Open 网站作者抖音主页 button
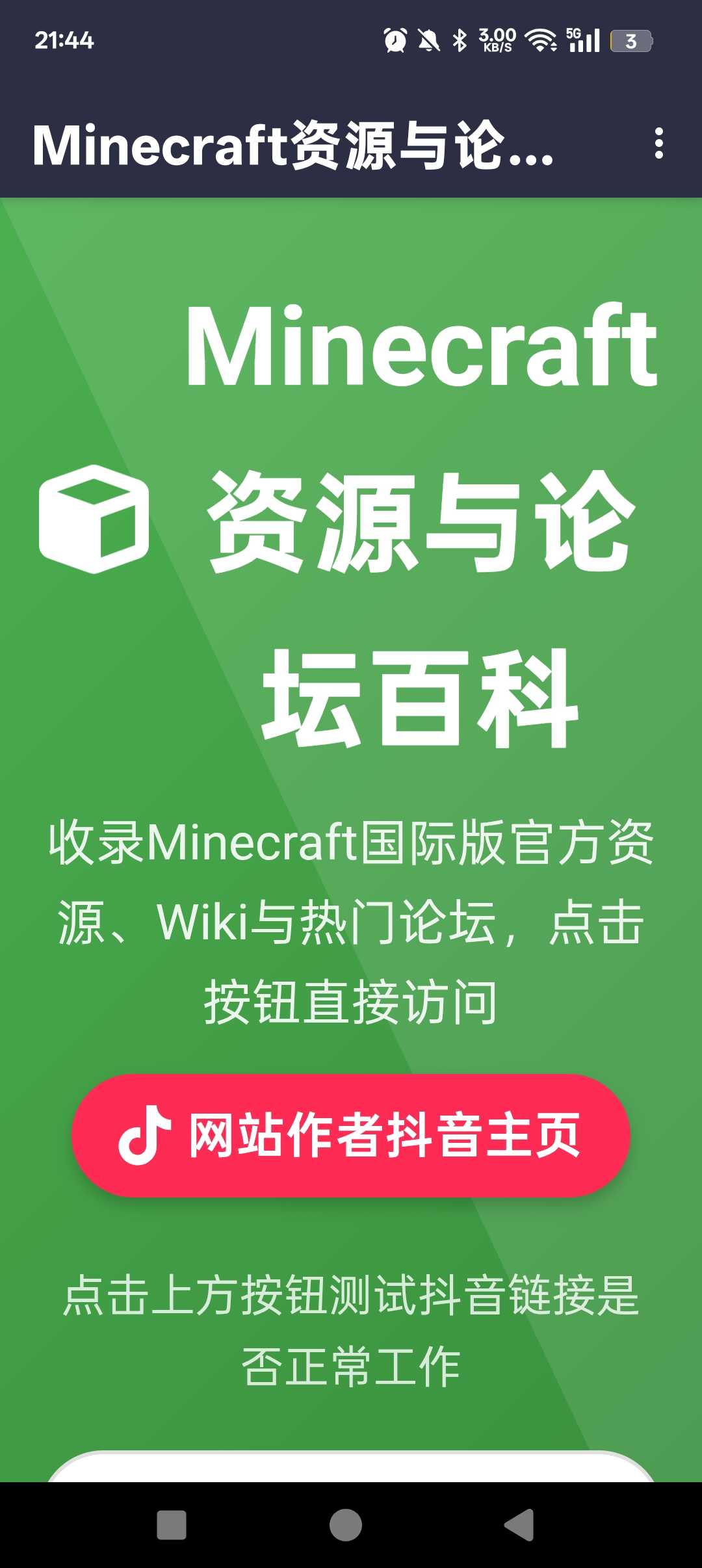 pyautogui.click(x=351, y=1136)
